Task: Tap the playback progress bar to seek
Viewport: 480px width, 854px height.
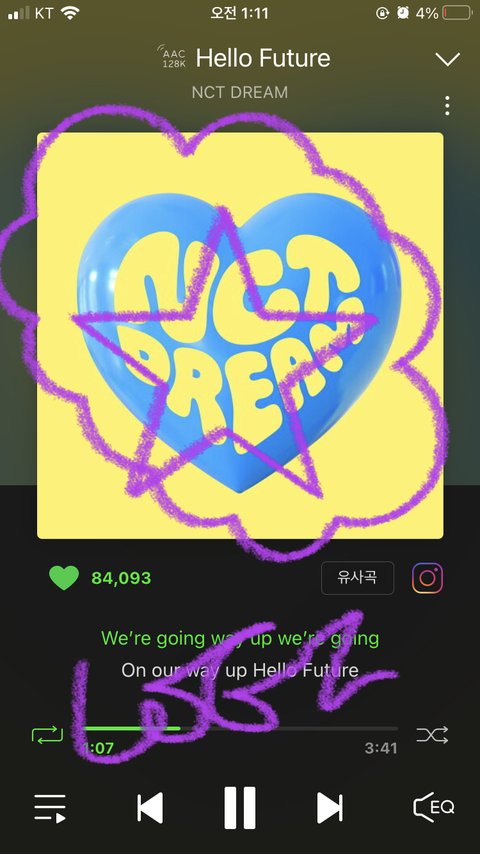Action: 241,728
